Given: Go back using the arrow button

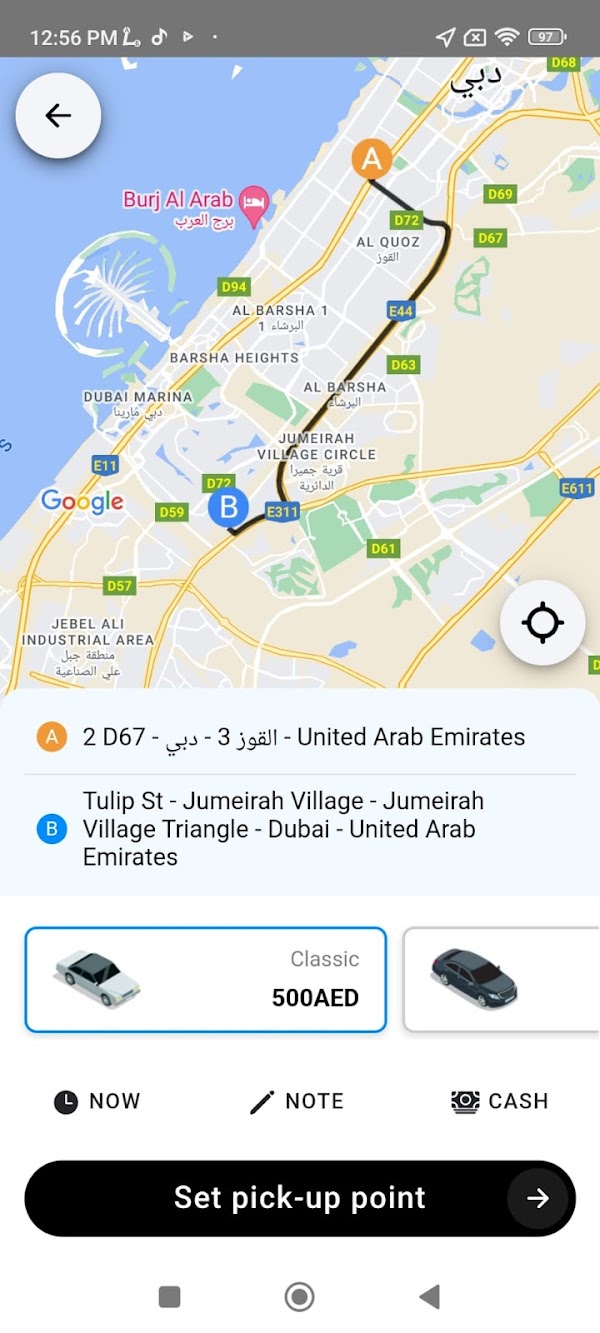Looking at the screenshot, I should click(58, 116).
